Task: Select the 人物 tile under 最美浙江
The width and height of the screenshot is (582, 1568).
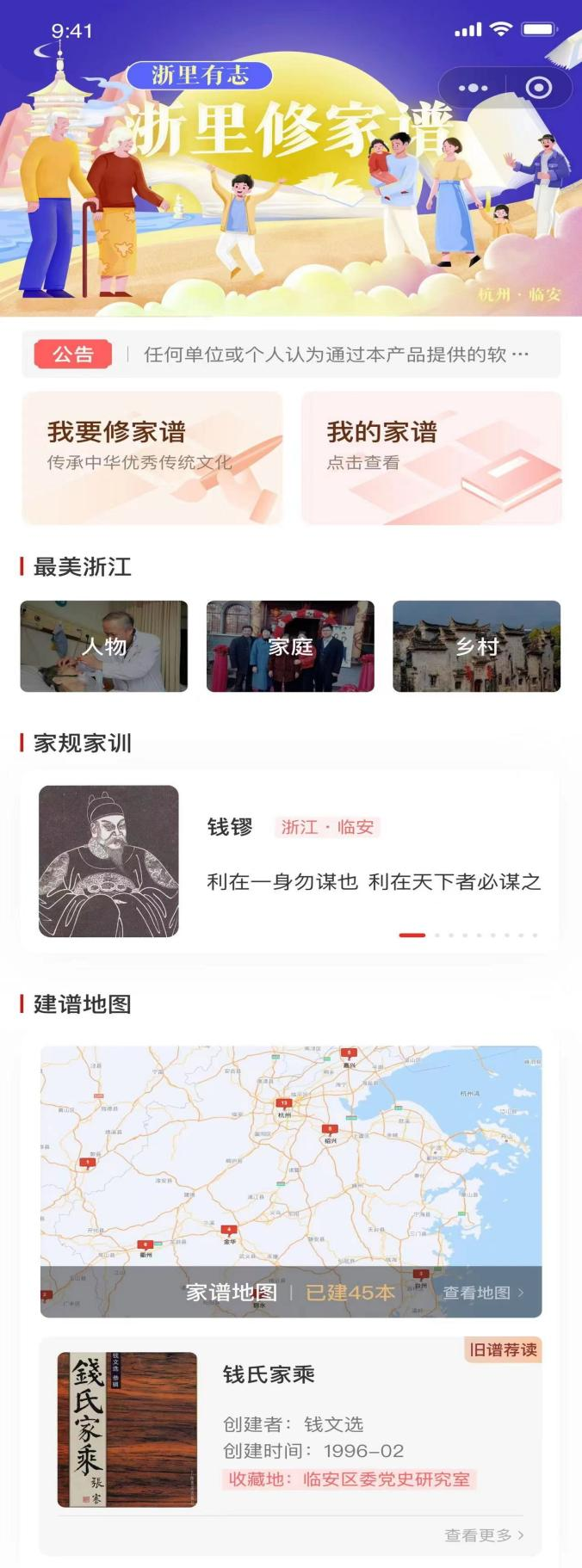Action: pyautogui.click(x=104, y=646)
